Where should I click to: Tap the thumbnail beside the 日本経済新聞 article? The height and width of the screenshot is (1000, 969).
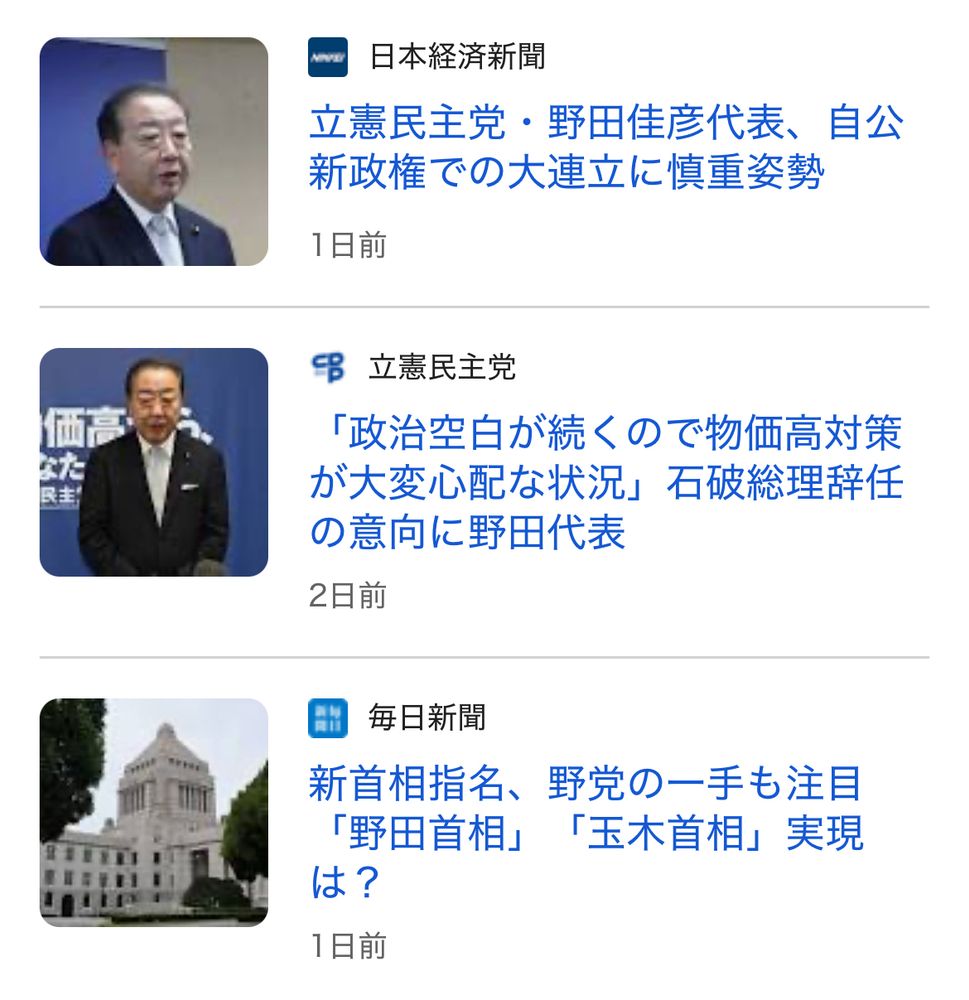click(x=154, y=152)
